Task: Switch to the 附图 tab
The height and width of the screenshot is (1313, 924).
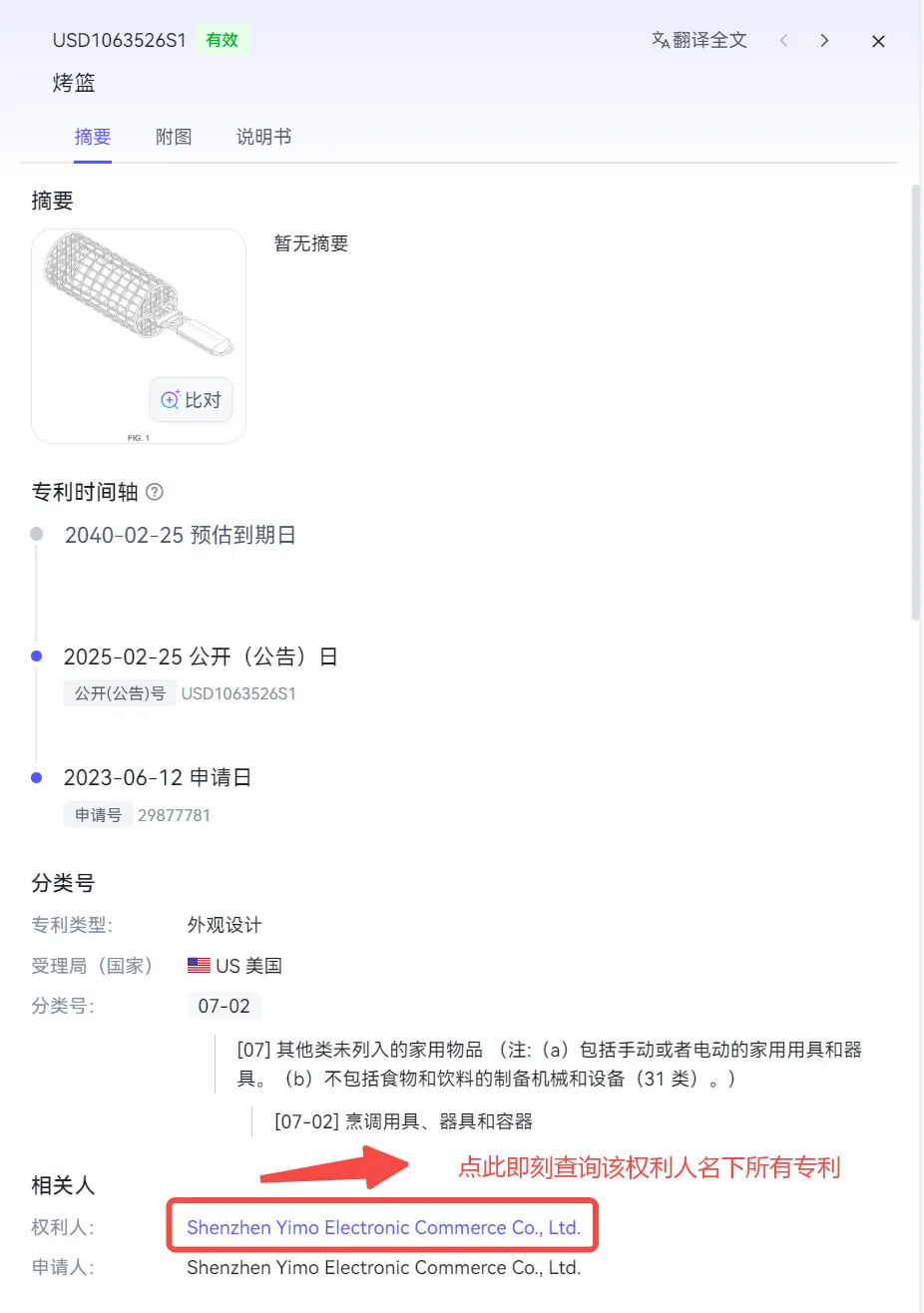Action: pos(174,137)
